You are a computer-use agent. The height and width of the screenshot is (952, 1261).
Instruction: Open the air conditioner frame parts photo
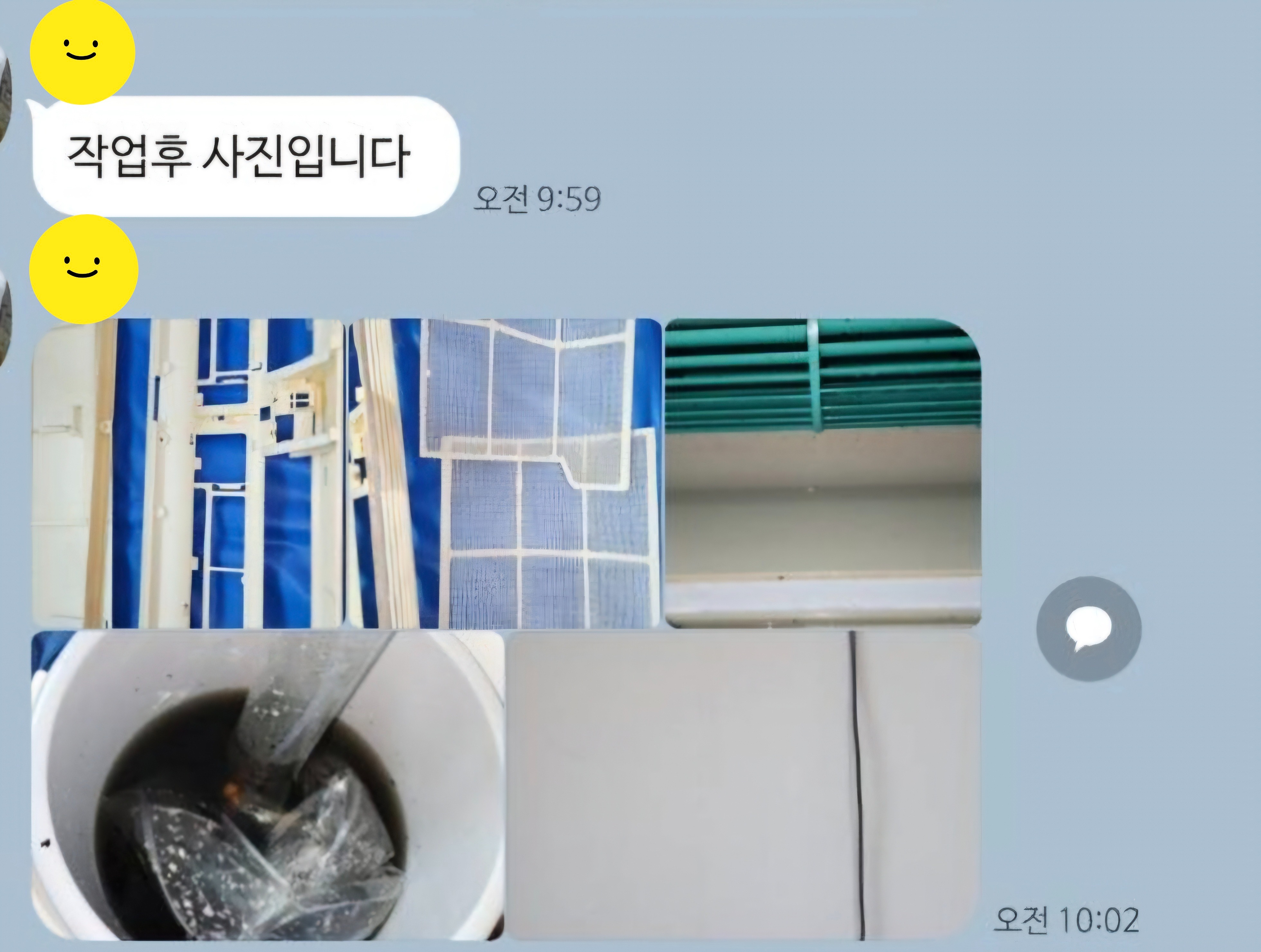[x=188, y=473]
